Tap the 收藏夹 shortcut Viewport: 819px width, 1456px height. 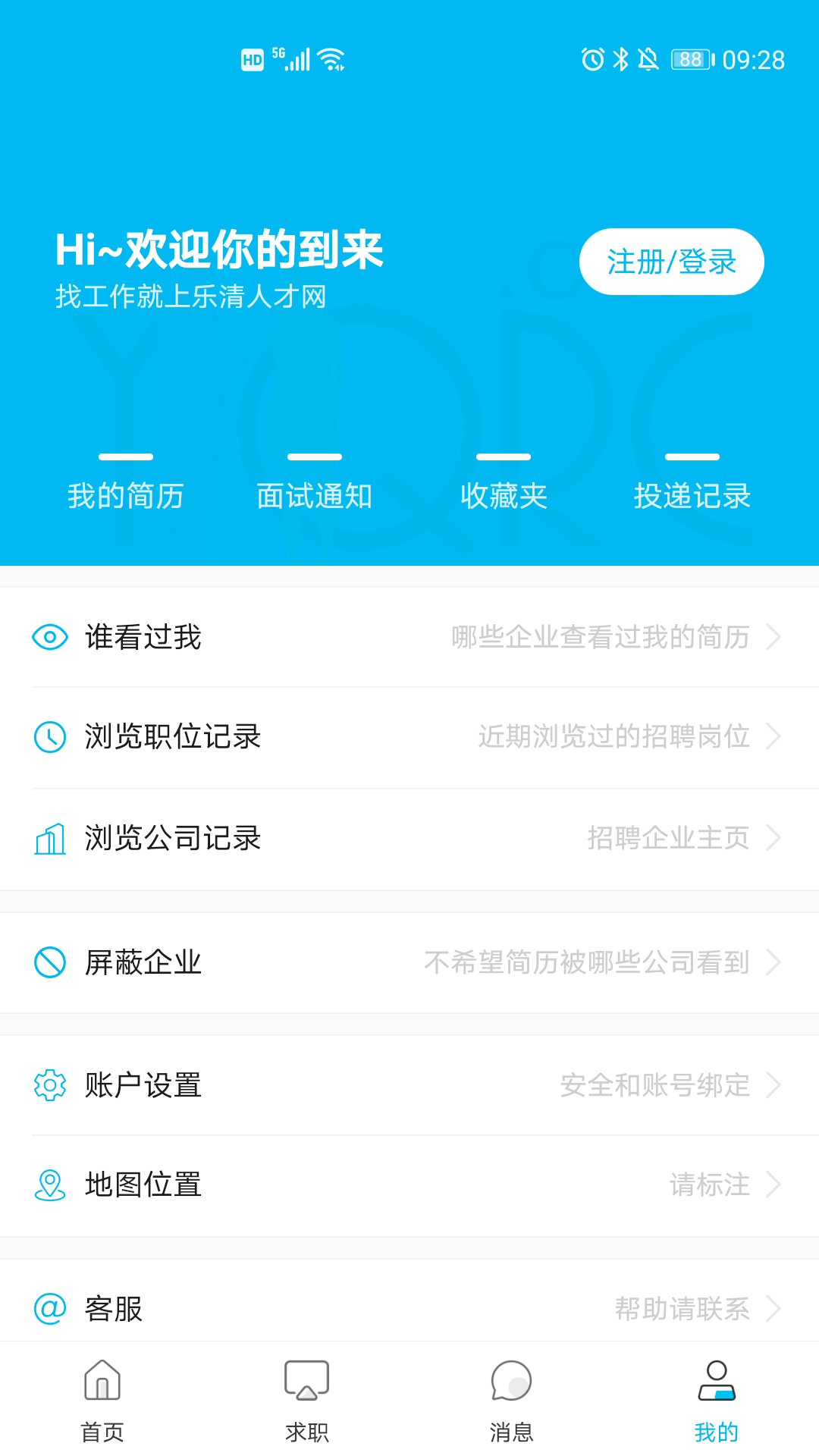click(x=505, y=497)
